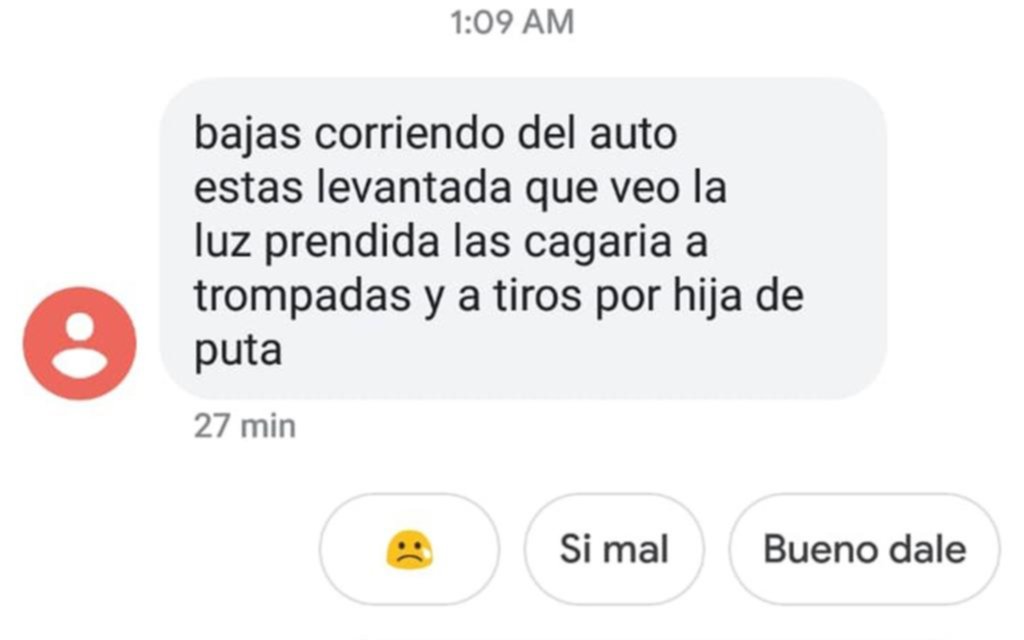Open the sender's contact avatar
The height and width of the screenshot is (640, 1024).
point(80,344)
